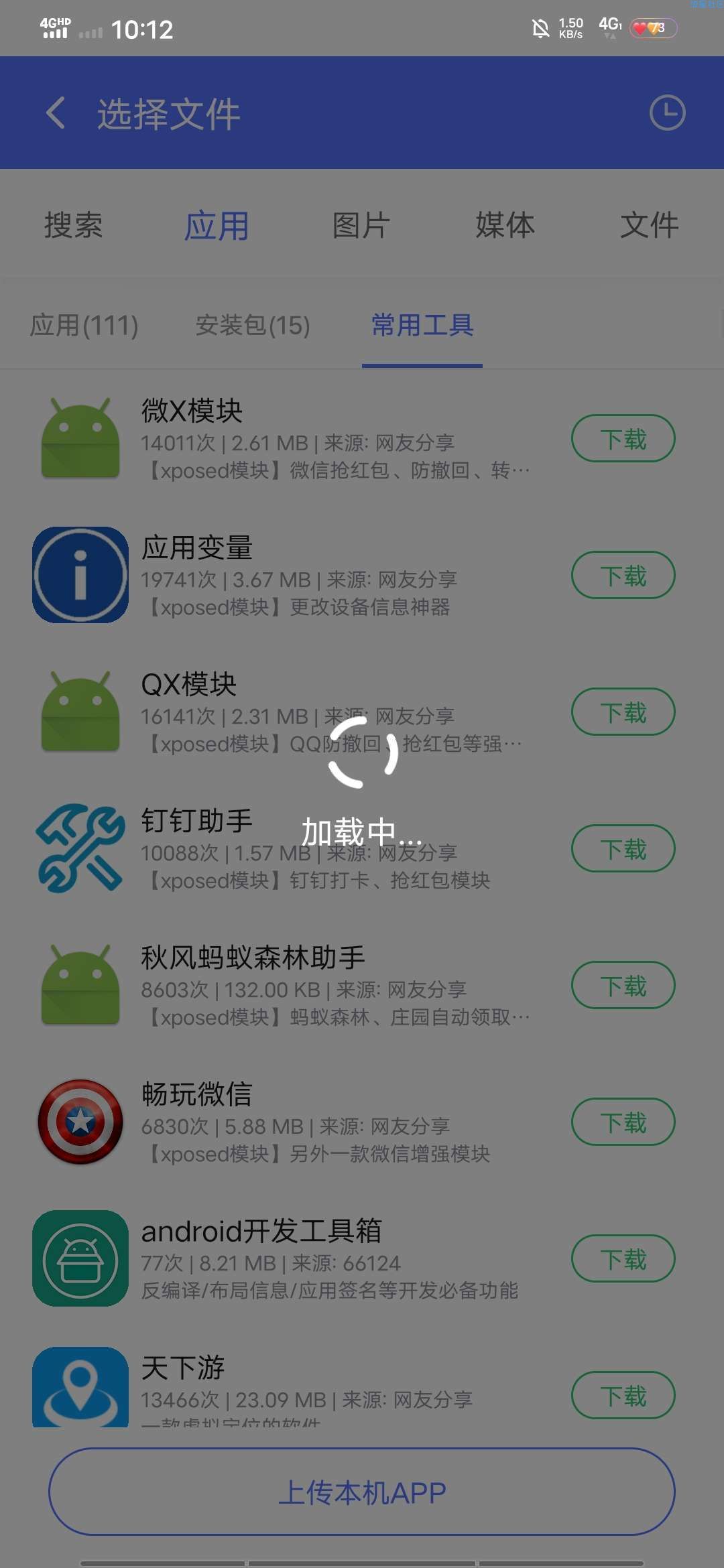The image size is (724, 1568).
Task: Download 秋风蚂蚁森林助手
Action: 623,986
